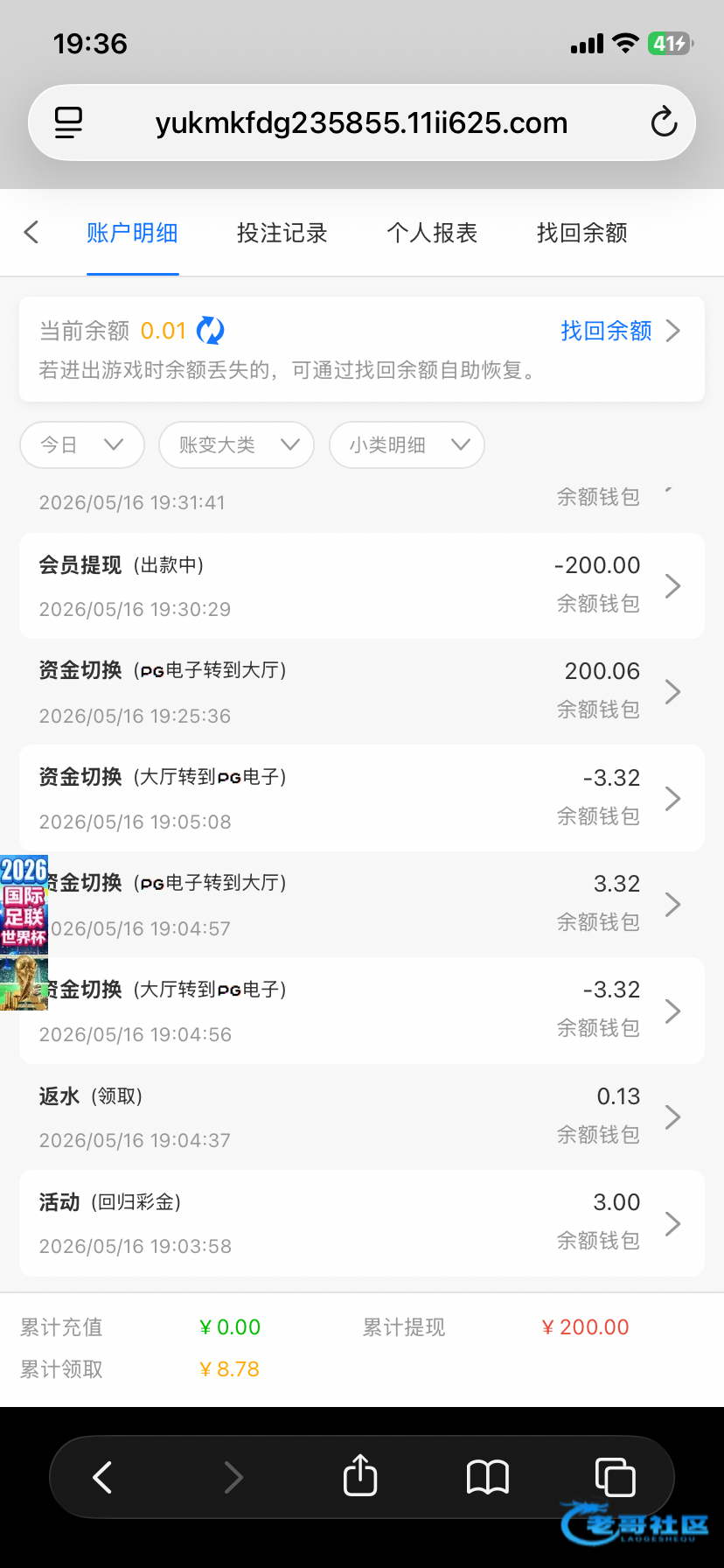Open the 19:05:08 资金切换 record
The image size is (724, 1568).
[x=362, y=798]
